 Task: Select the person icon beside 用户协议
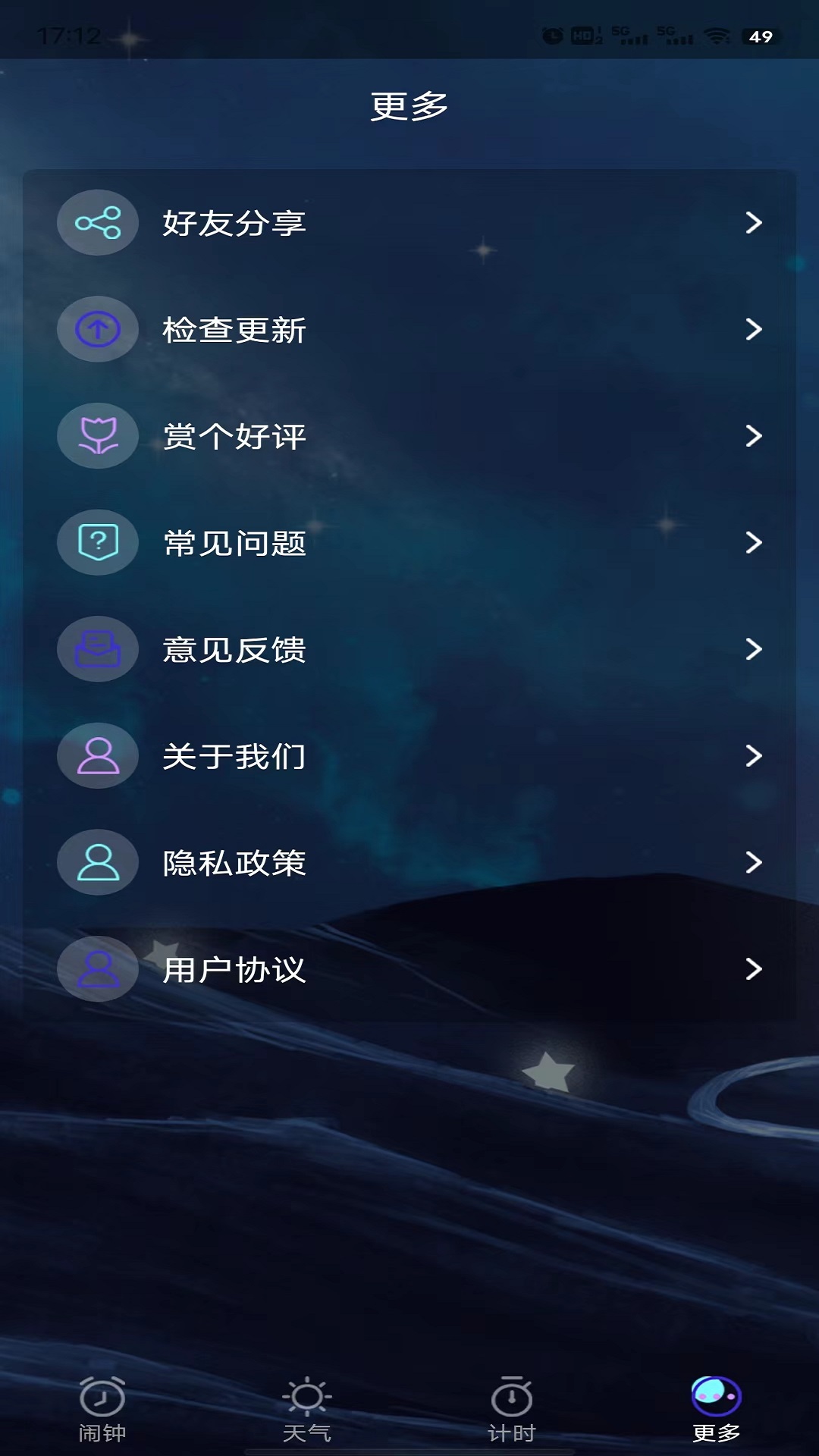[97, 969]
